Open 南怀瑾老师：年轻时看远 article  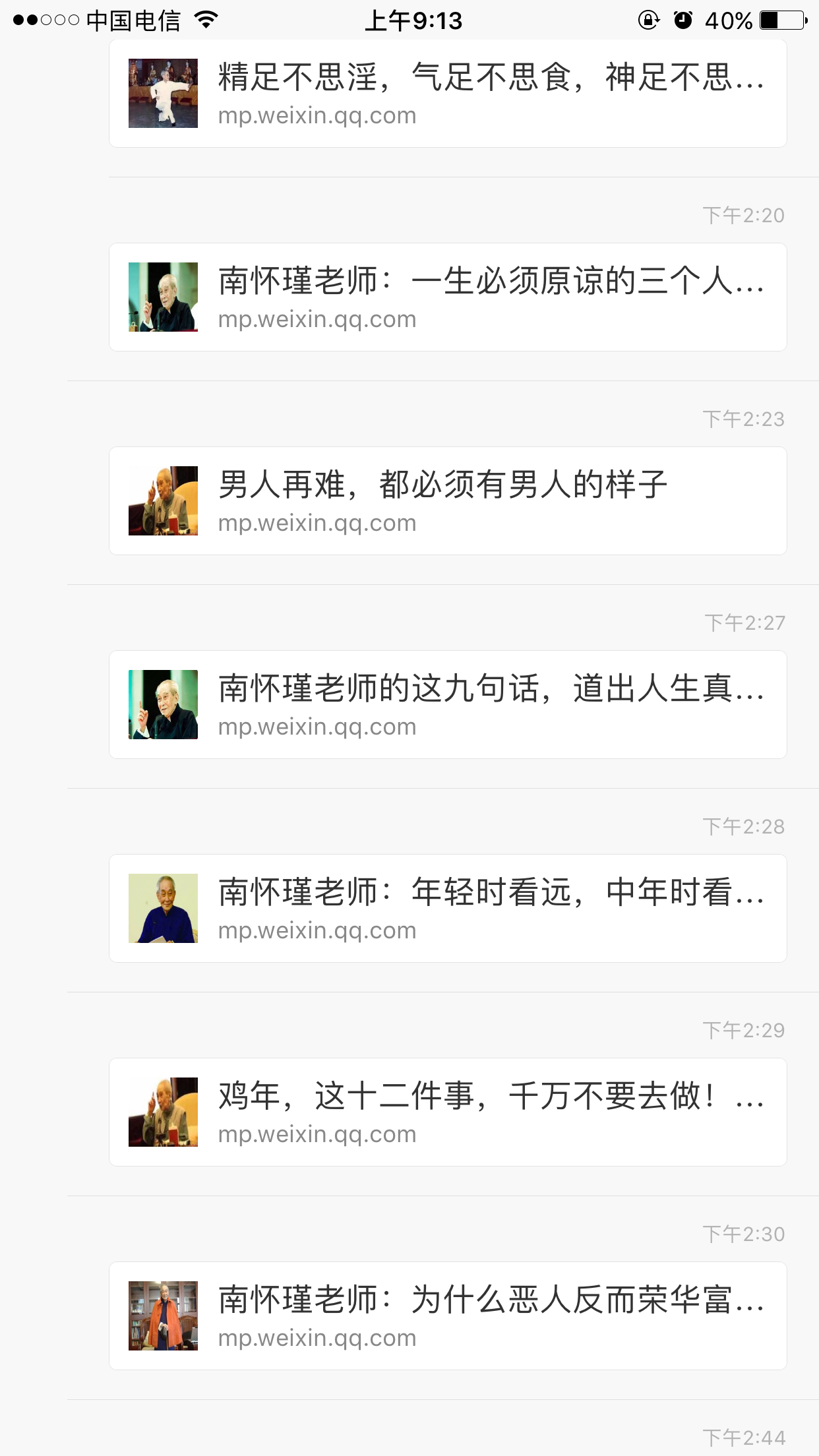[448, 909]
